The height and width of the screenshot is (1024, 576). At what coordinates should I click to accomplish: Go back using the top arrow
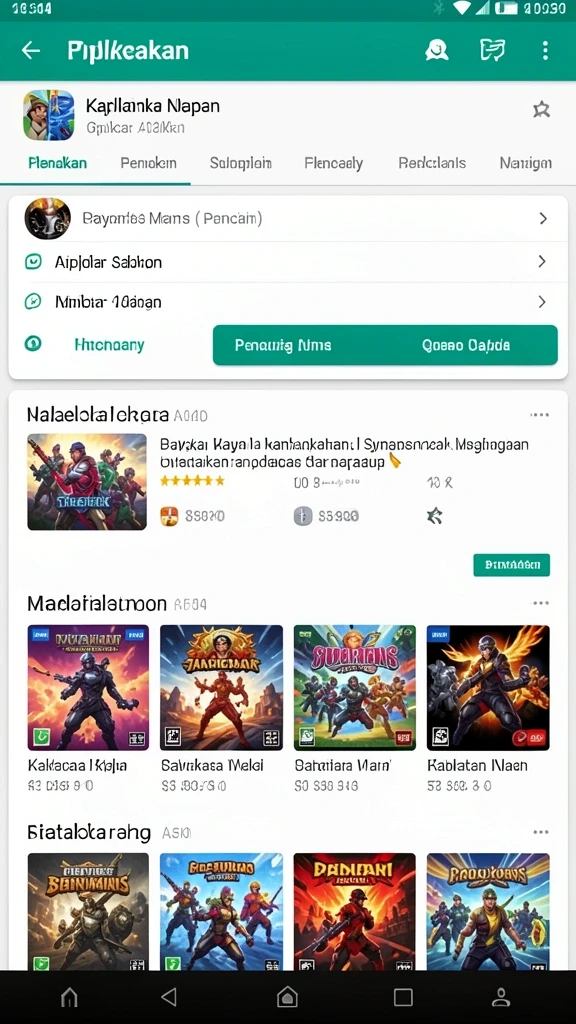(31, 50)
